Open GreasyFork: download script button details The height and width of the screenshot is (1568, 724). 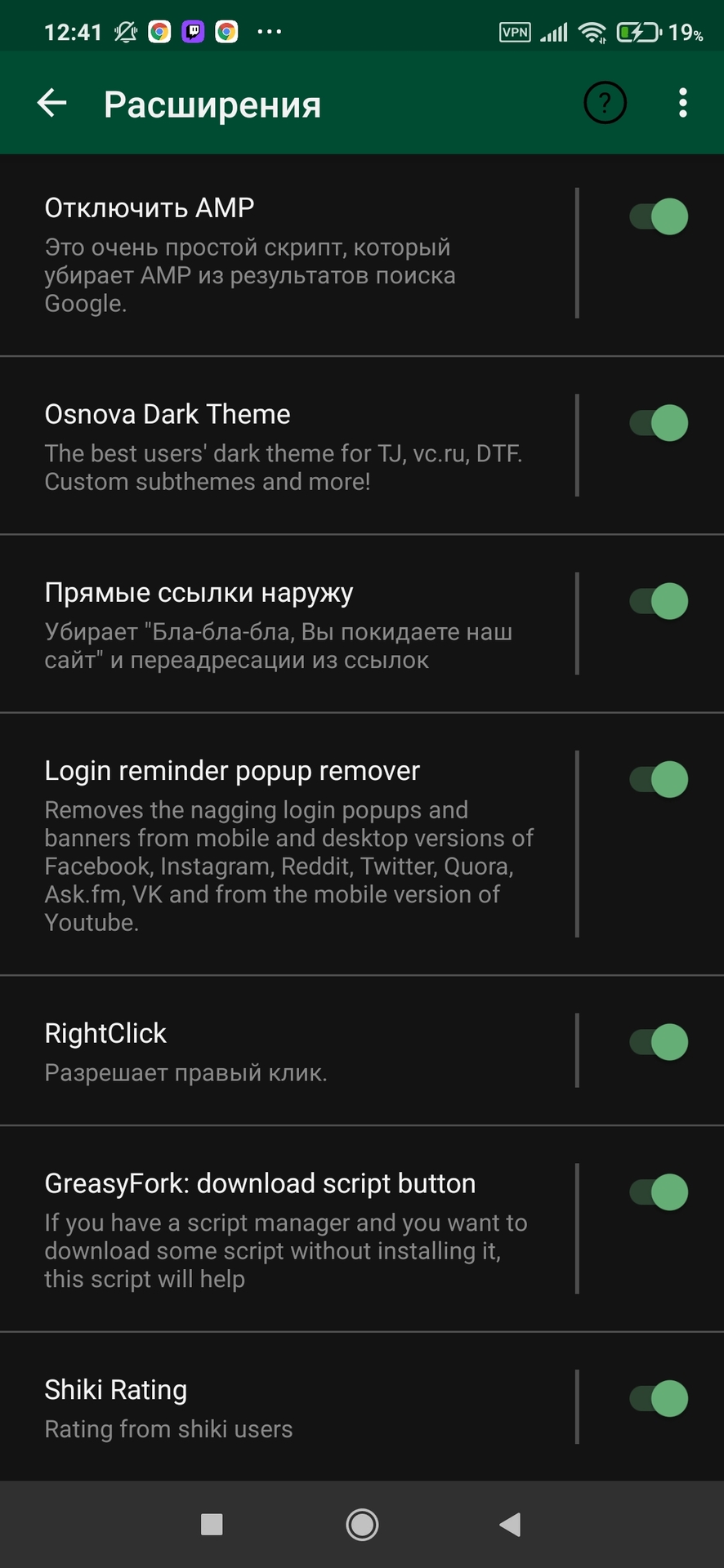coord(286,1229)
